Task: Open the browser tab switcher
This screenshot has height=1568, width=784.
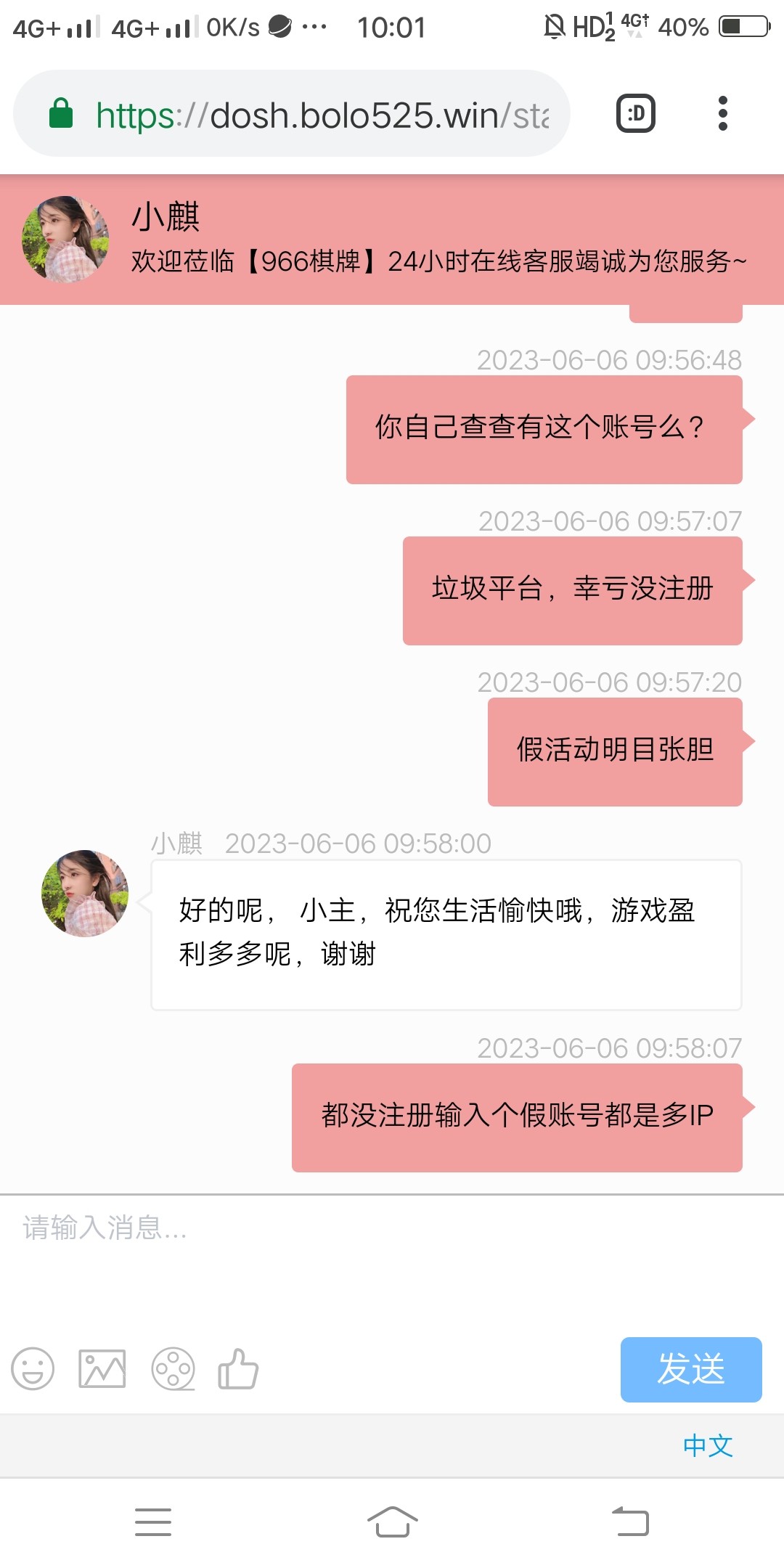Action: pos(635,114)
